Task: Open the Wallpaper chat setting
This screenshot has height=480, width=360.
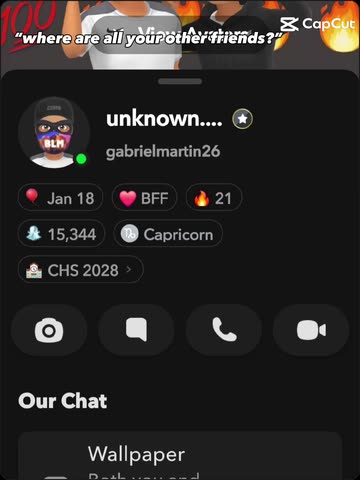Action: (x=180, y=455)
